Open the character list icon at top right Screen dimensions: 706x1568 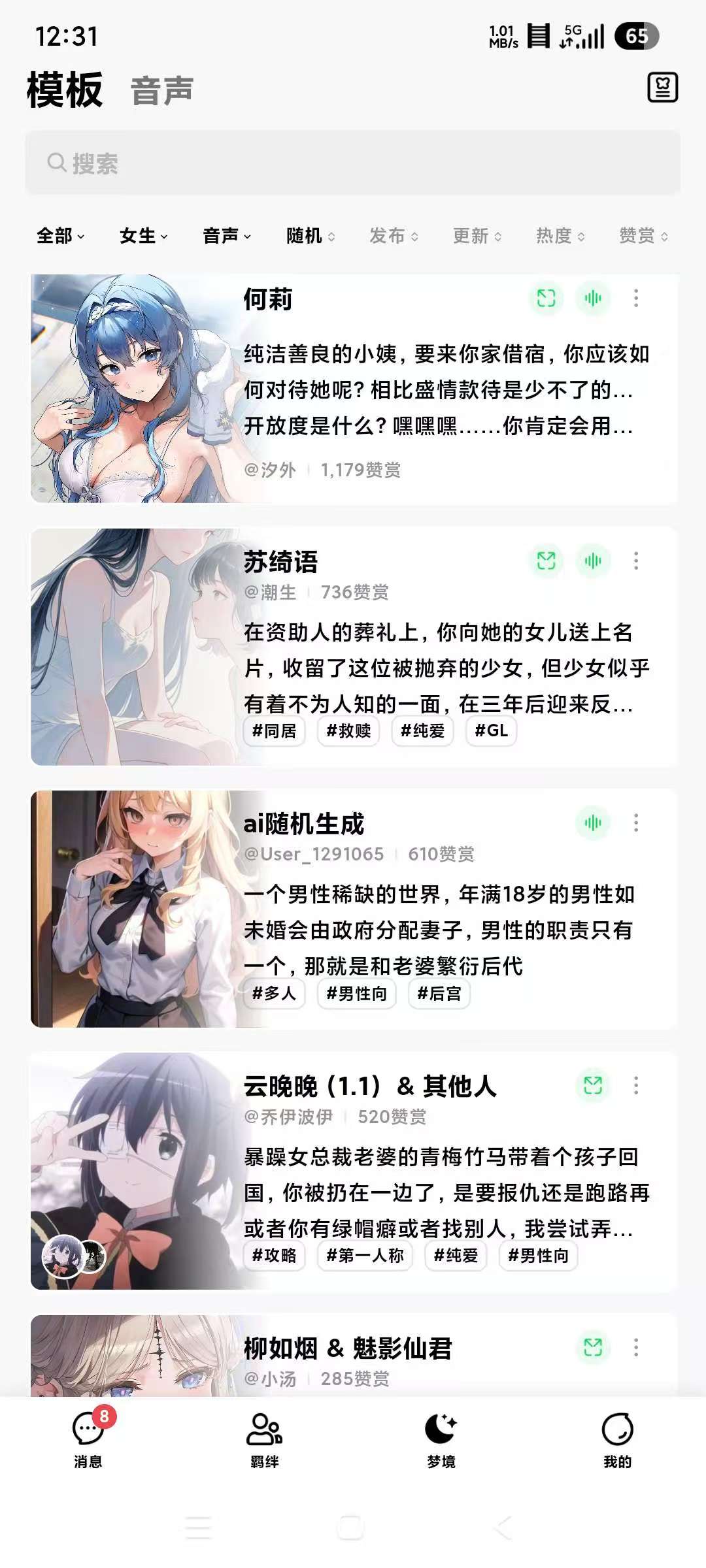[x=662, y=88]
